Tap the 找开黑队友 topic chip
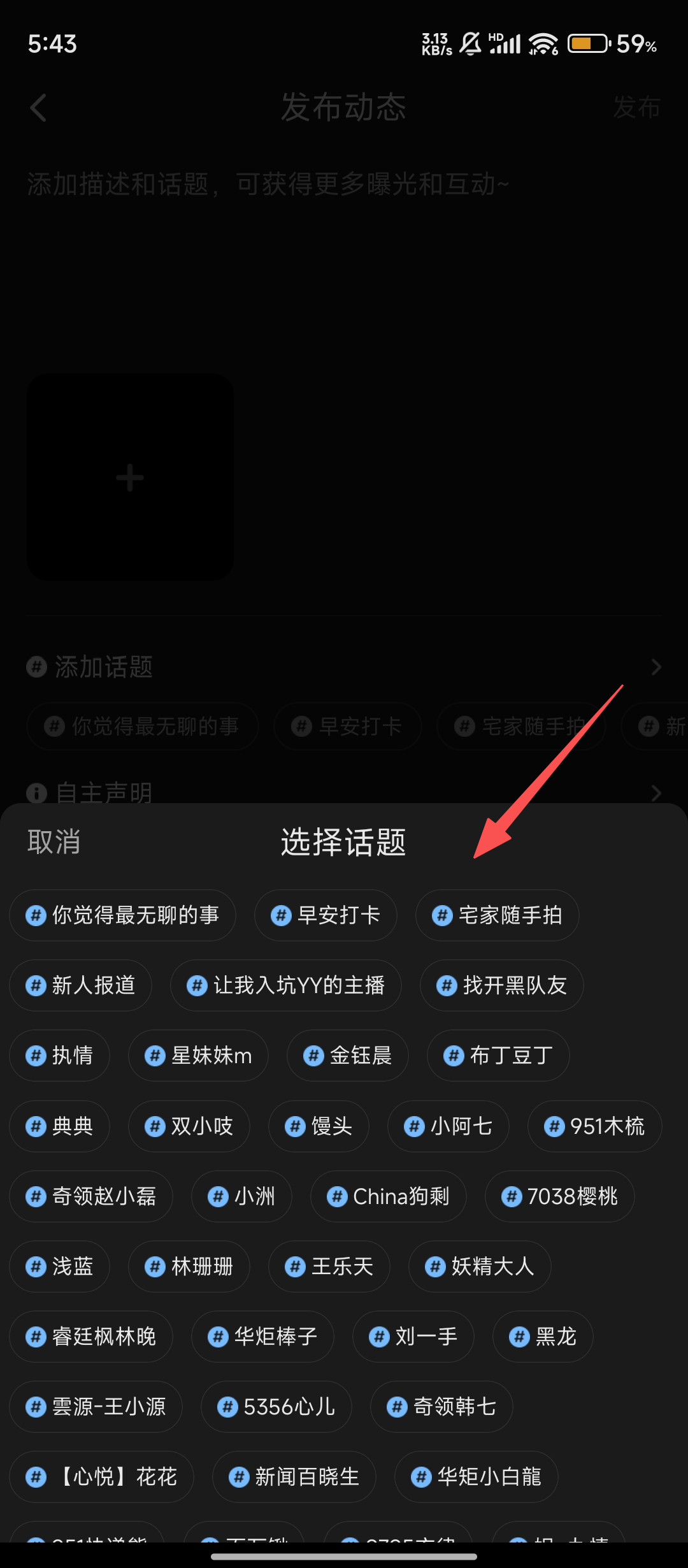 [x=501, y=985]
